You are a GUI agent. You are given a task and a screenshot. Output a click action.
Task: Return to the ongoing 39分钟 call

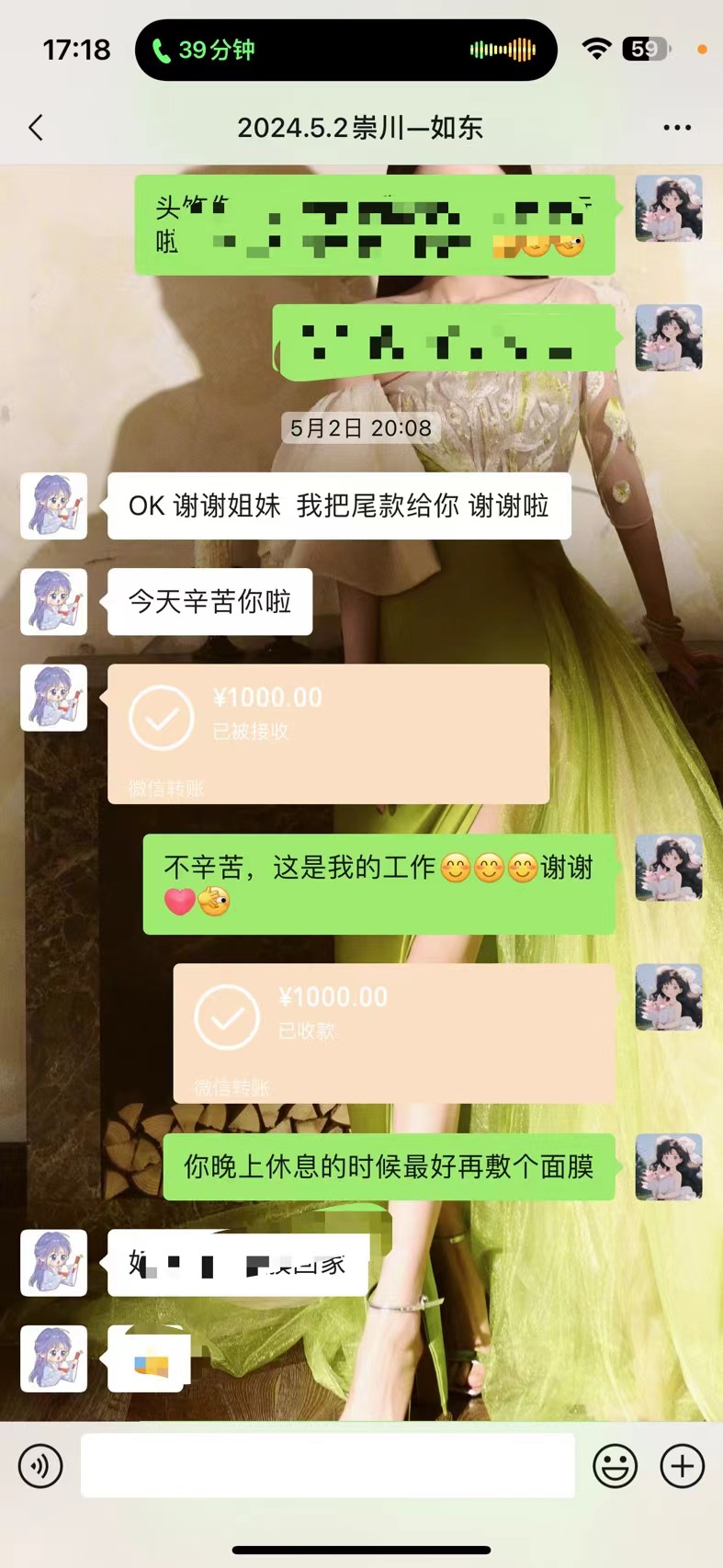[x=345, y=50]
